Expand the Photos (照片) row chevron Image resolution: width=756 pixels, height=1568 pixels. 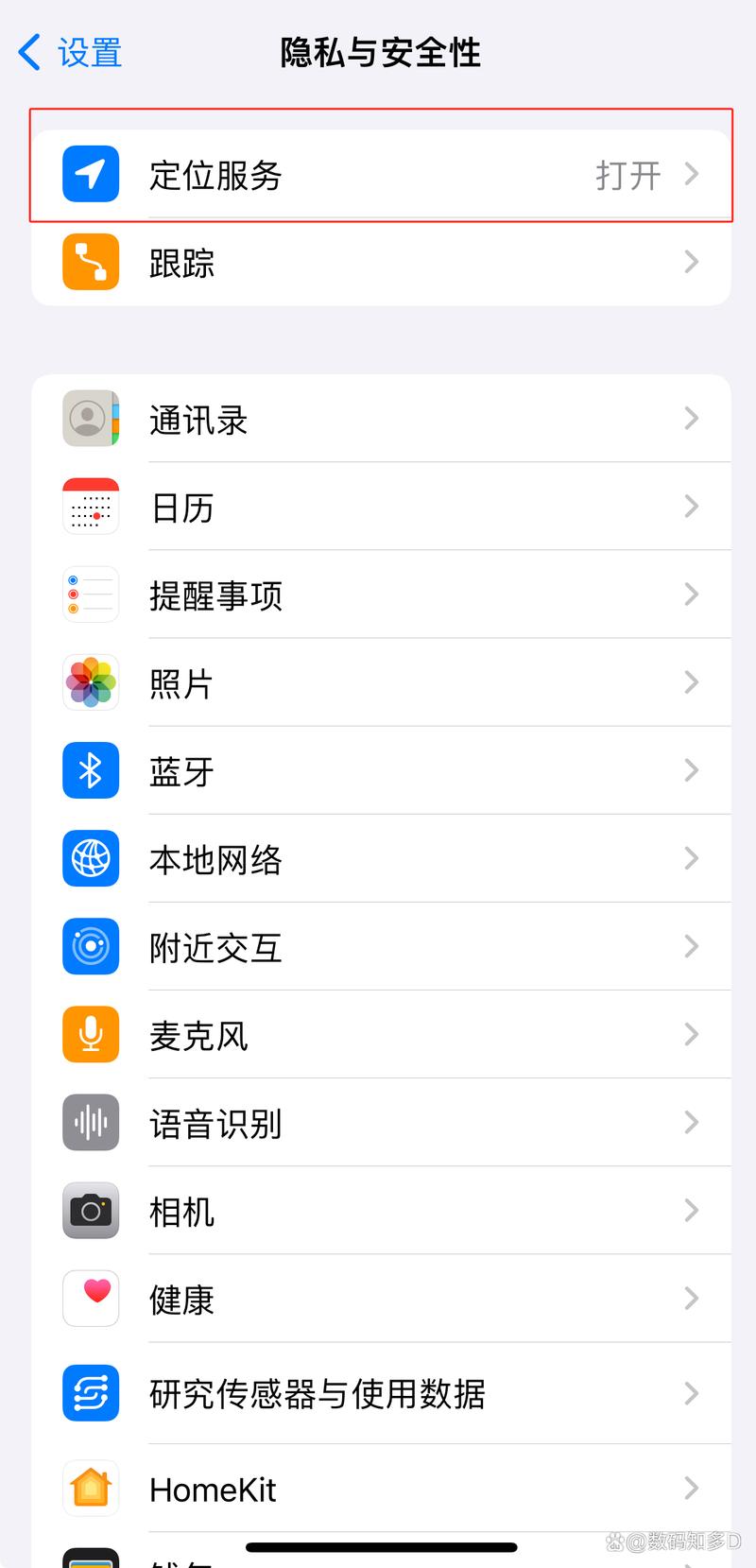(x=692, y=682)
